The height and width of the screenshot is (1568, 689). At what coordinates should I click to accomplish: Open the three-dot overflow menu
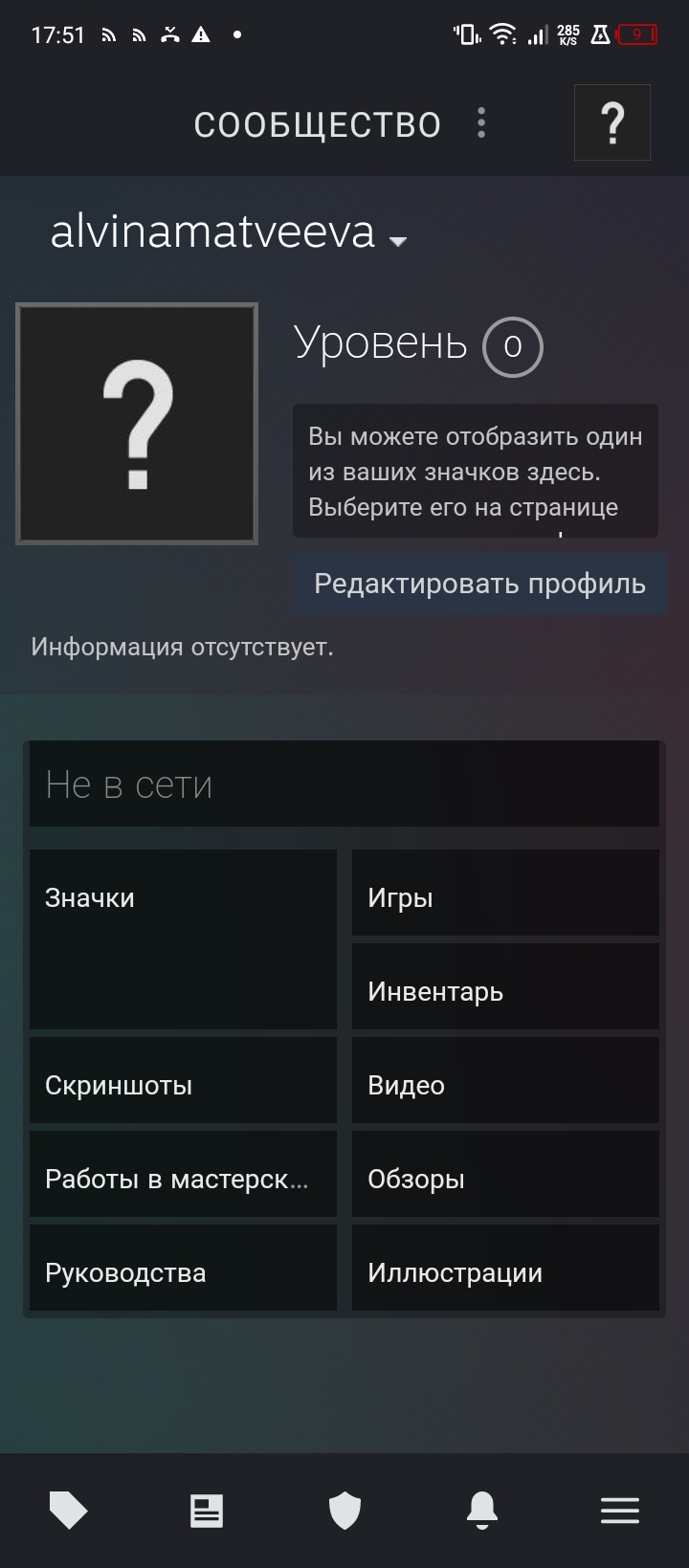(481, 123)
